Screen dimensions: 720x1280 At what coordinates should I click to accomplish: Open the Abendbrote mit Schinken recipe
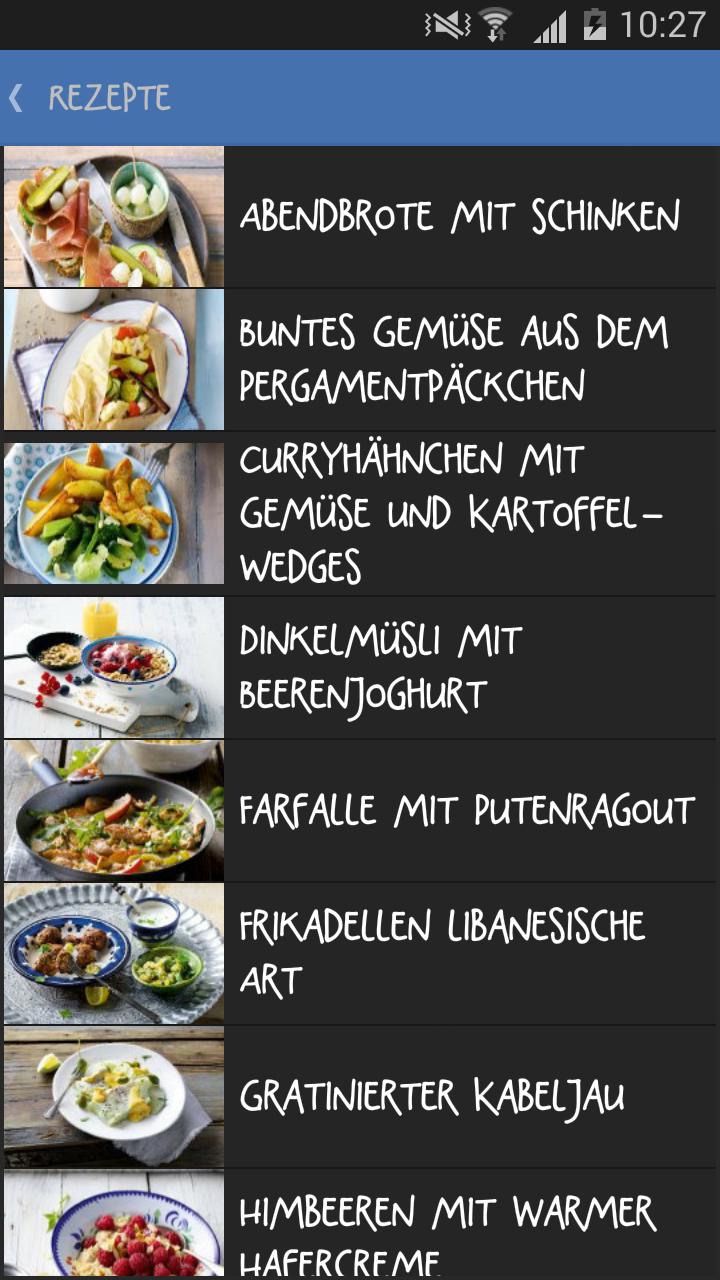460,217
